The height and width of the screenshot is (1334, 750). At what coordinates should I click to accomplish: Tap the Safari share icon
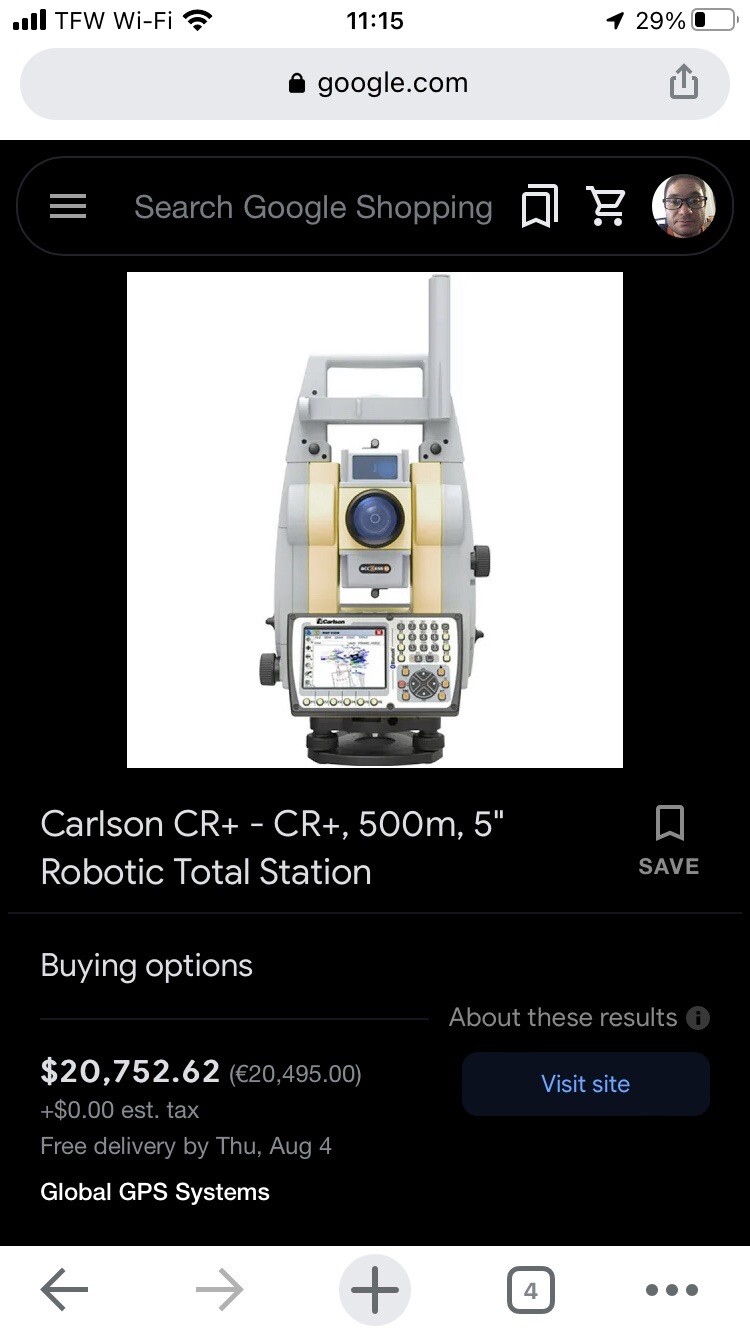pos(684,83)
